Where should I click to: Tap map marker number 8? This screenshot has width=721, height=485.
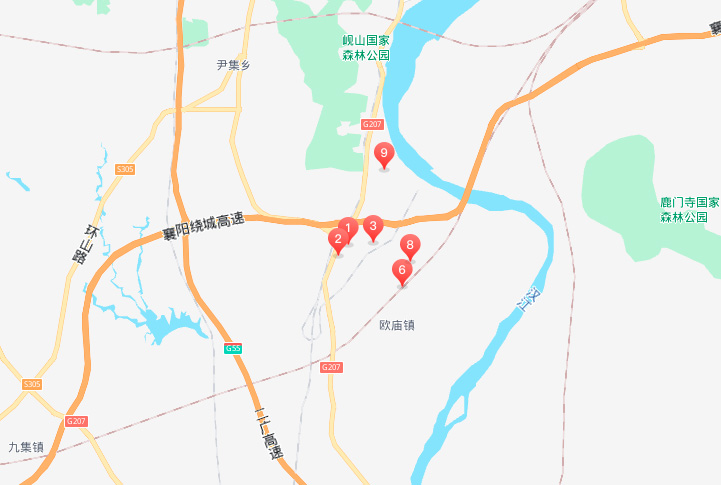click(409, 245)
